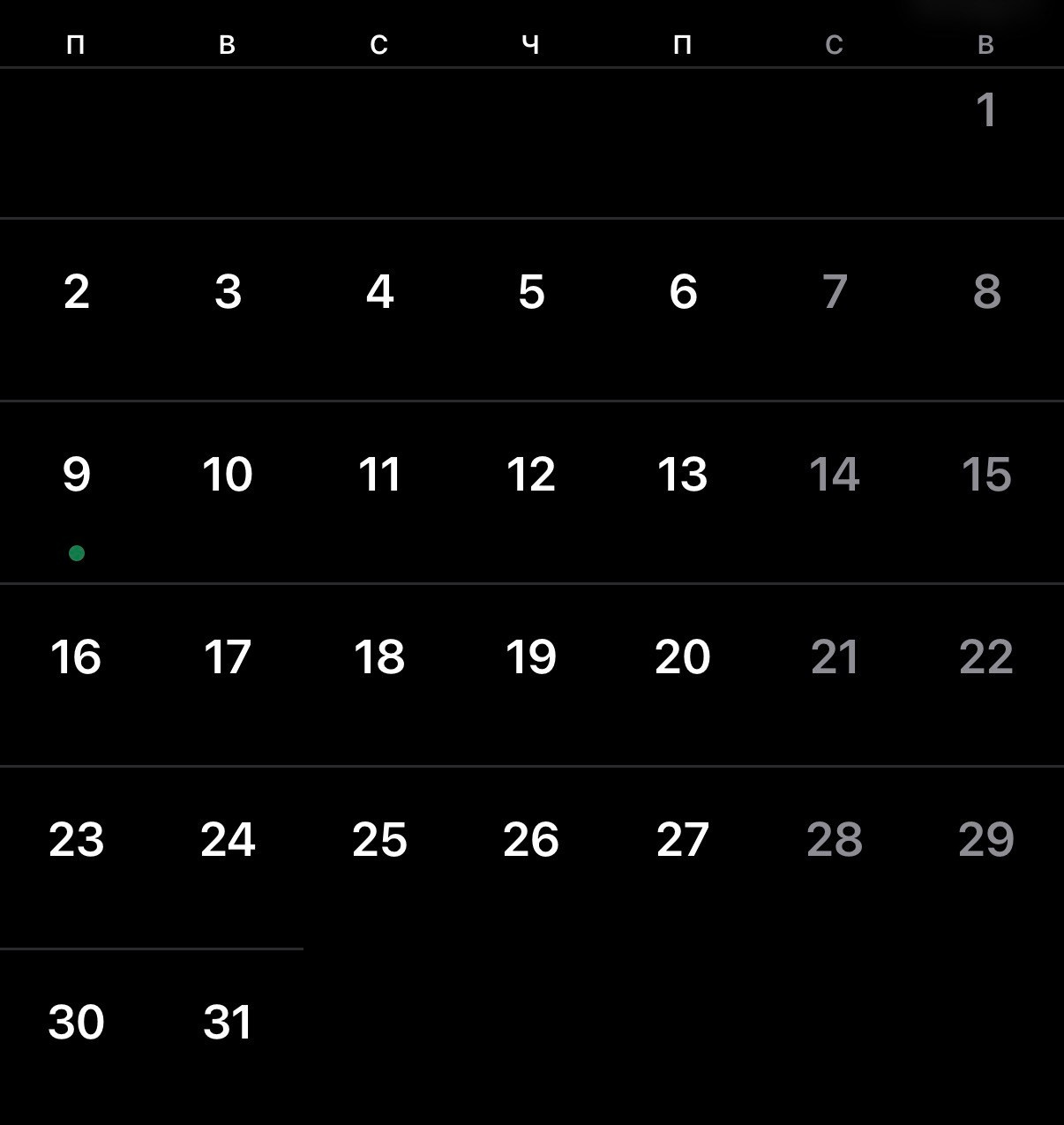Select day 11 in the calendar
Image resolution: width=1064 pixels, height=1125 pixels.
point(379,476)
